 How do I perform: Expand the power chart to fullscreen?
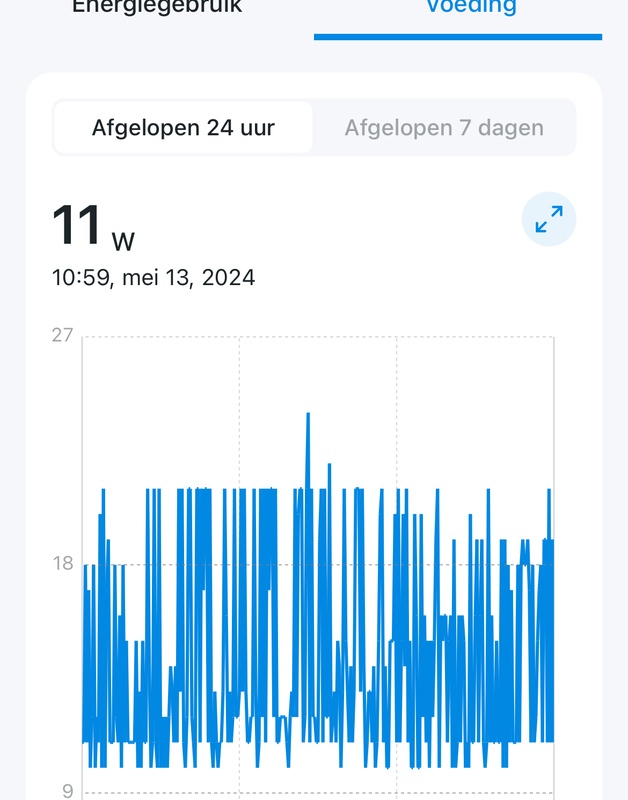549,219
